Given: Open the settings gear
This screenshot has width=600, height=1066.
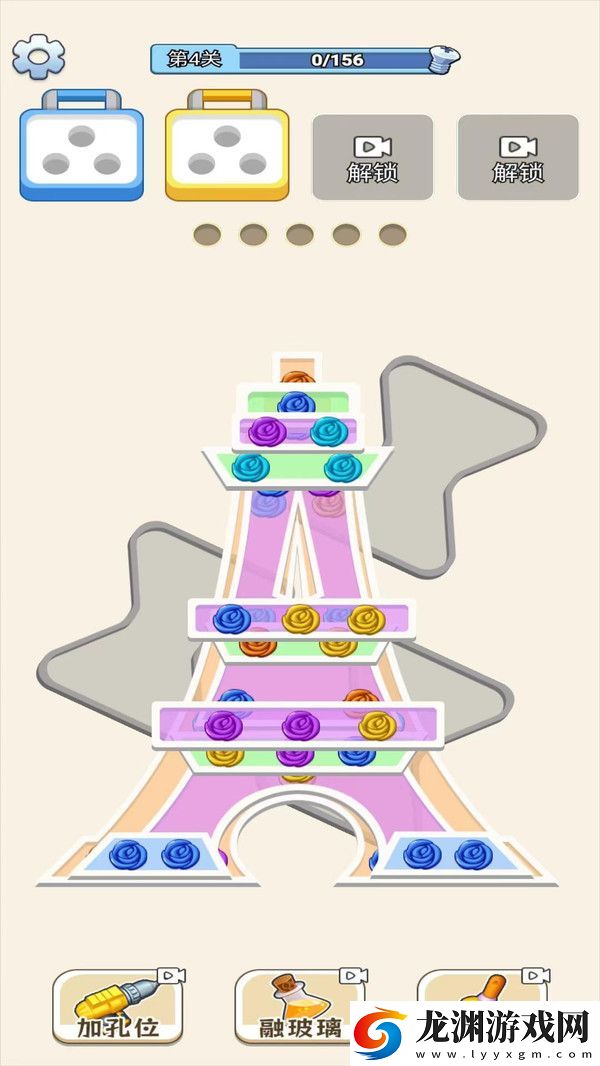Looking at the screenshot, I should coord(38,57).
